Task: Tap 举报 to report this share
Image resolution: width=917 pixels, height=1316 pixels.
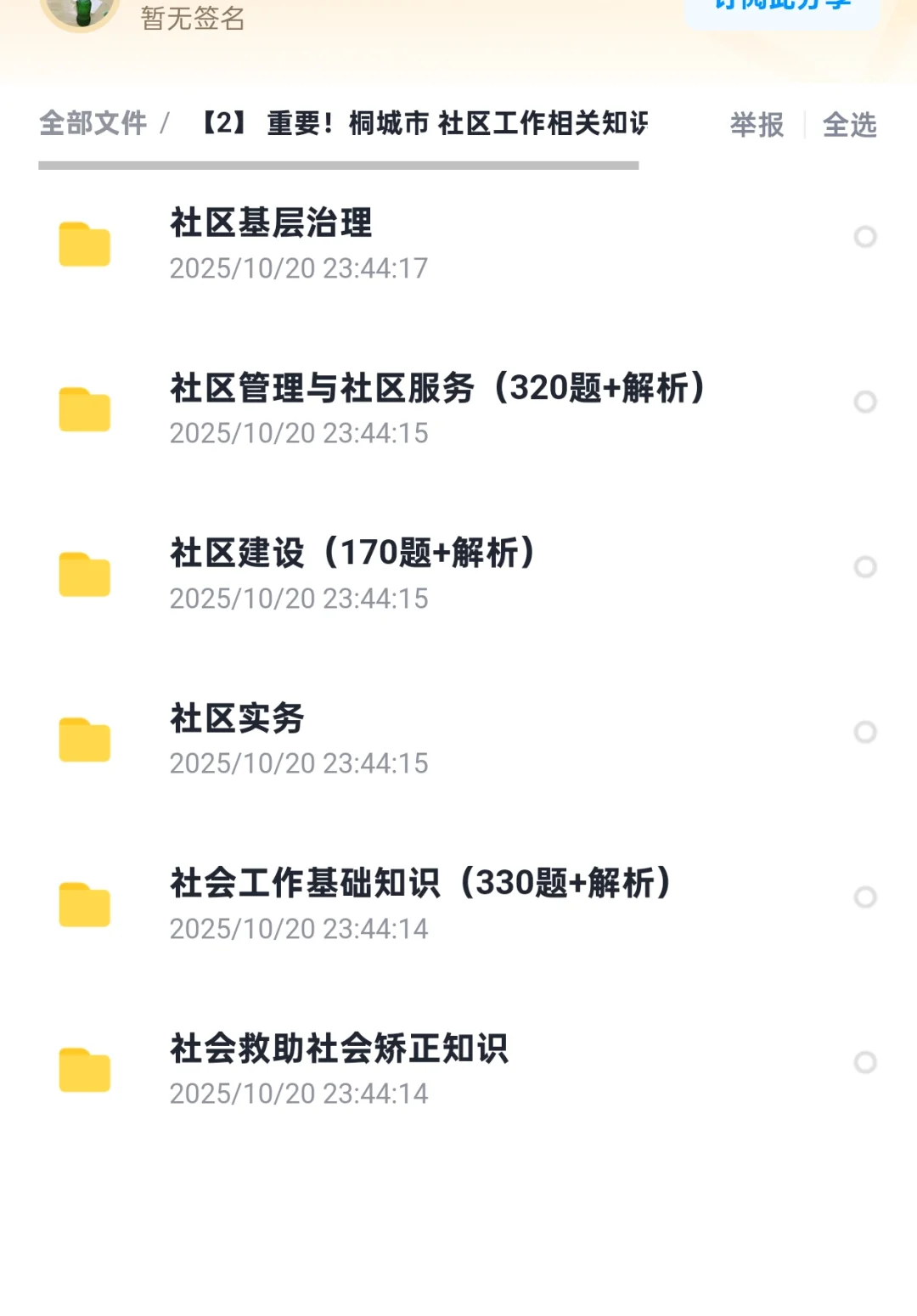Action: click(x=757, y=125)
